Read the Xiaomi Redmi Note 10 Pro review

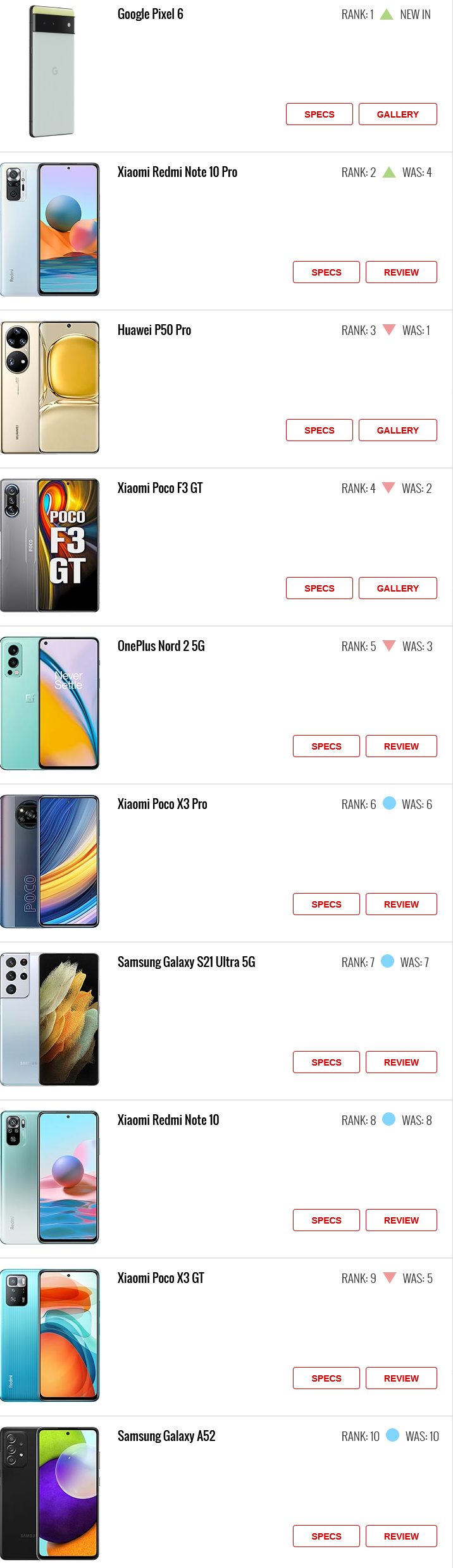[x=401, y=272]
